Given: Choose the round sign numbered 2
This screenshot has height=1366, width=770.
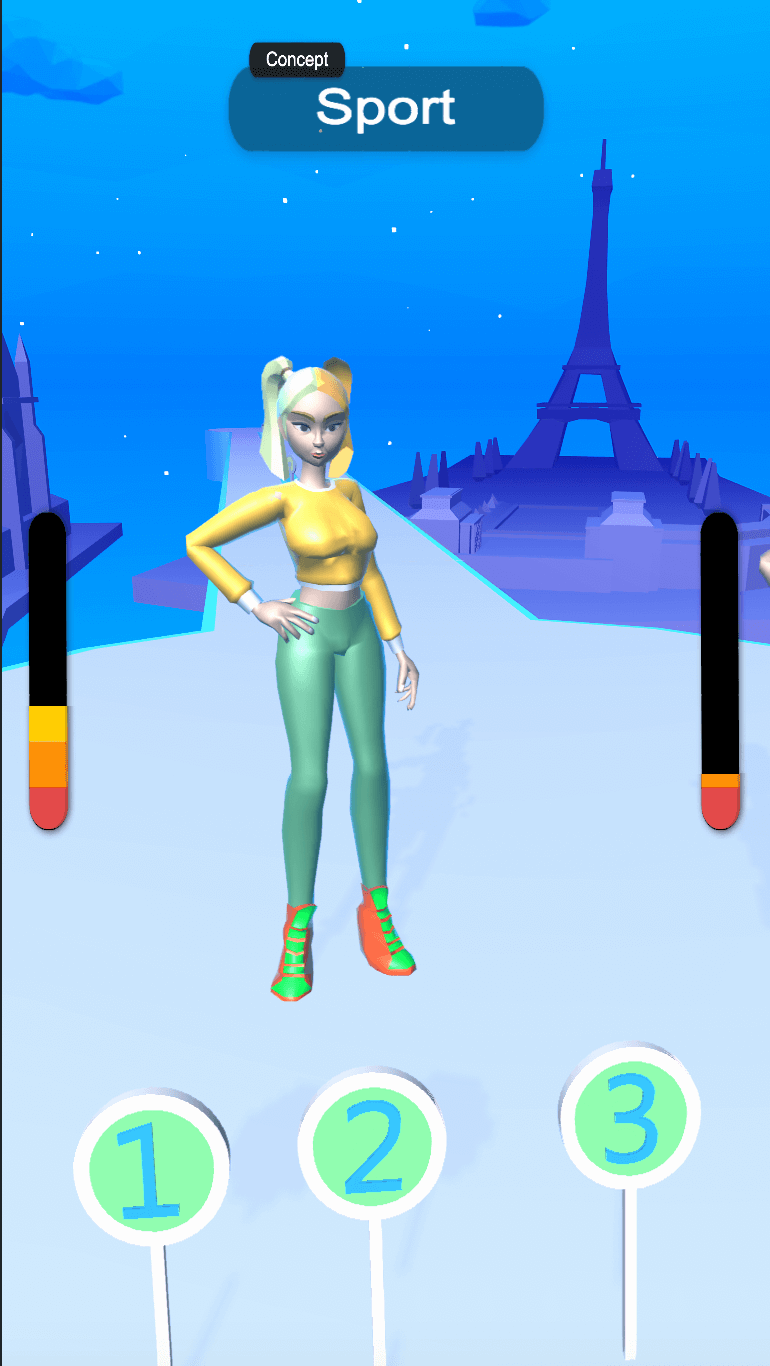Looking at the screenshot, I should pyautogui.click(x=372, y=1146).
